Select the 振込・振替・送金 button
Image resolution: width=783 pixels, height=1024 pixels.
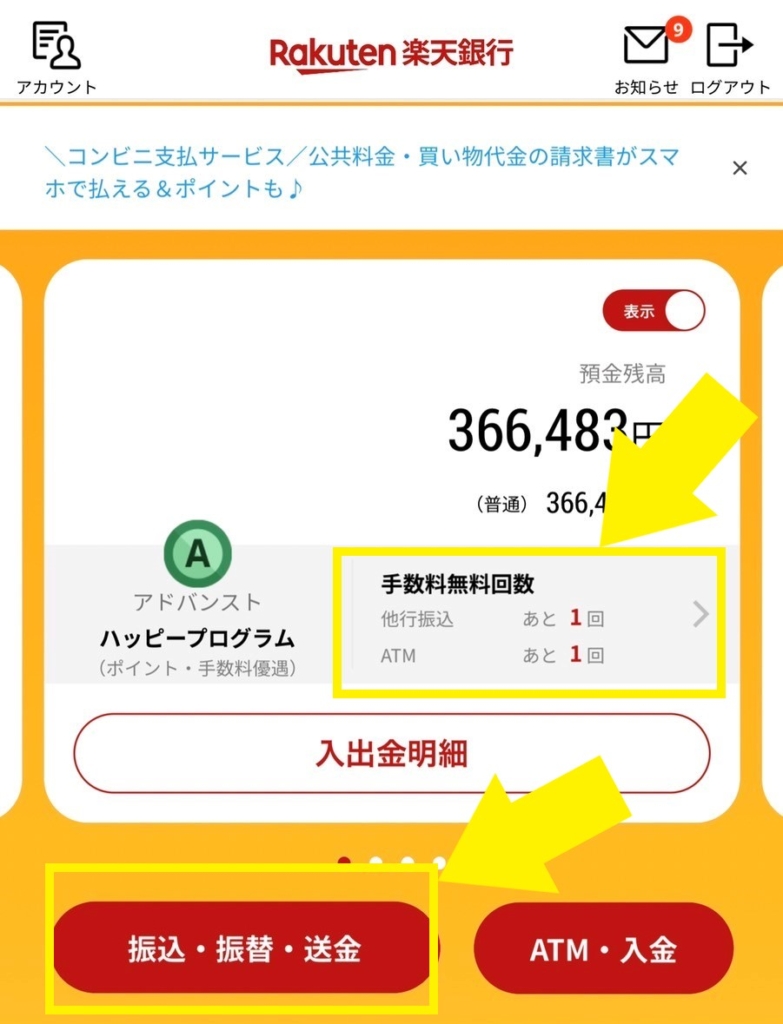click(244, 948)
